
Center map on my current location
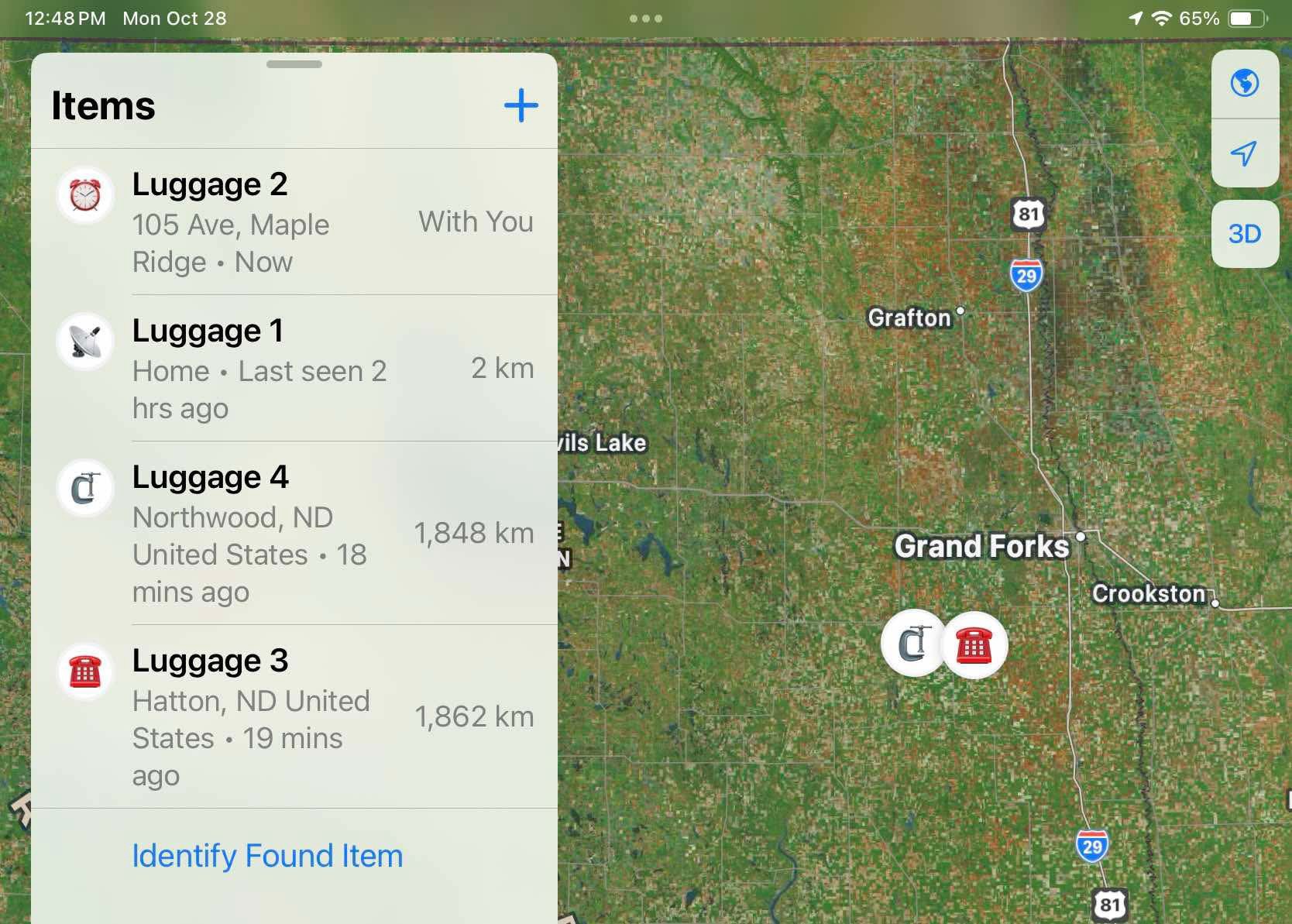coord(1245,153)
